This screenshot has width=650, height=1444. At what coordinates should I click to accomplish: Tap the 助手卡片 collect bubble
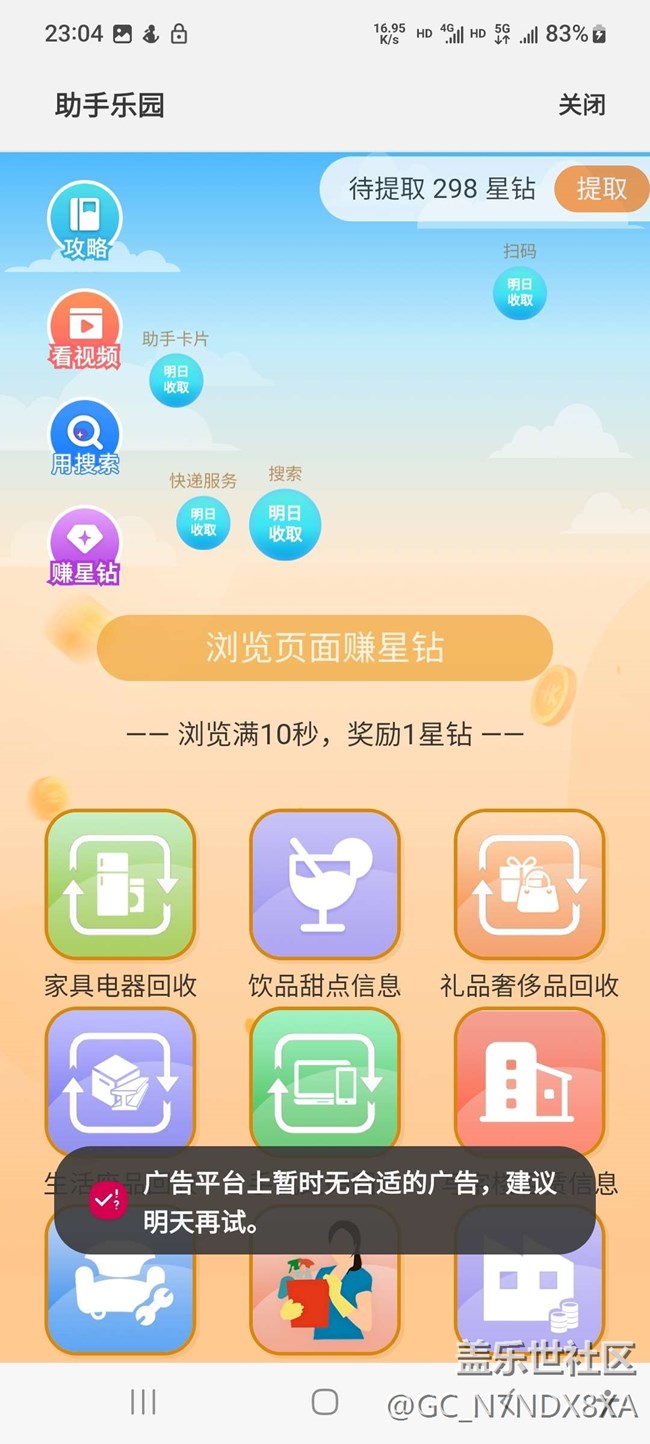coord(176,380)
